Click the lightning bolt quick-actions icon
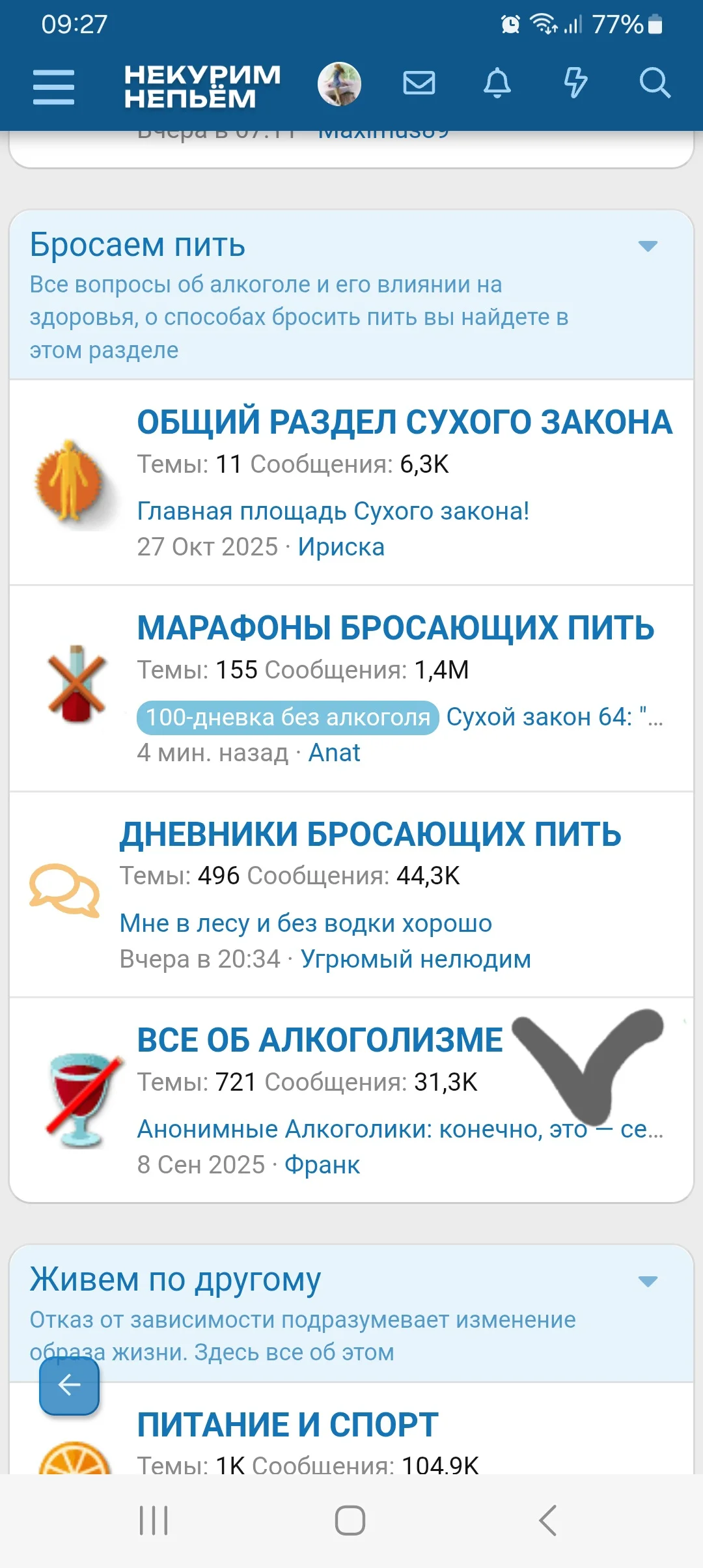The image size is (703, 1568). (x=576, y=83)
